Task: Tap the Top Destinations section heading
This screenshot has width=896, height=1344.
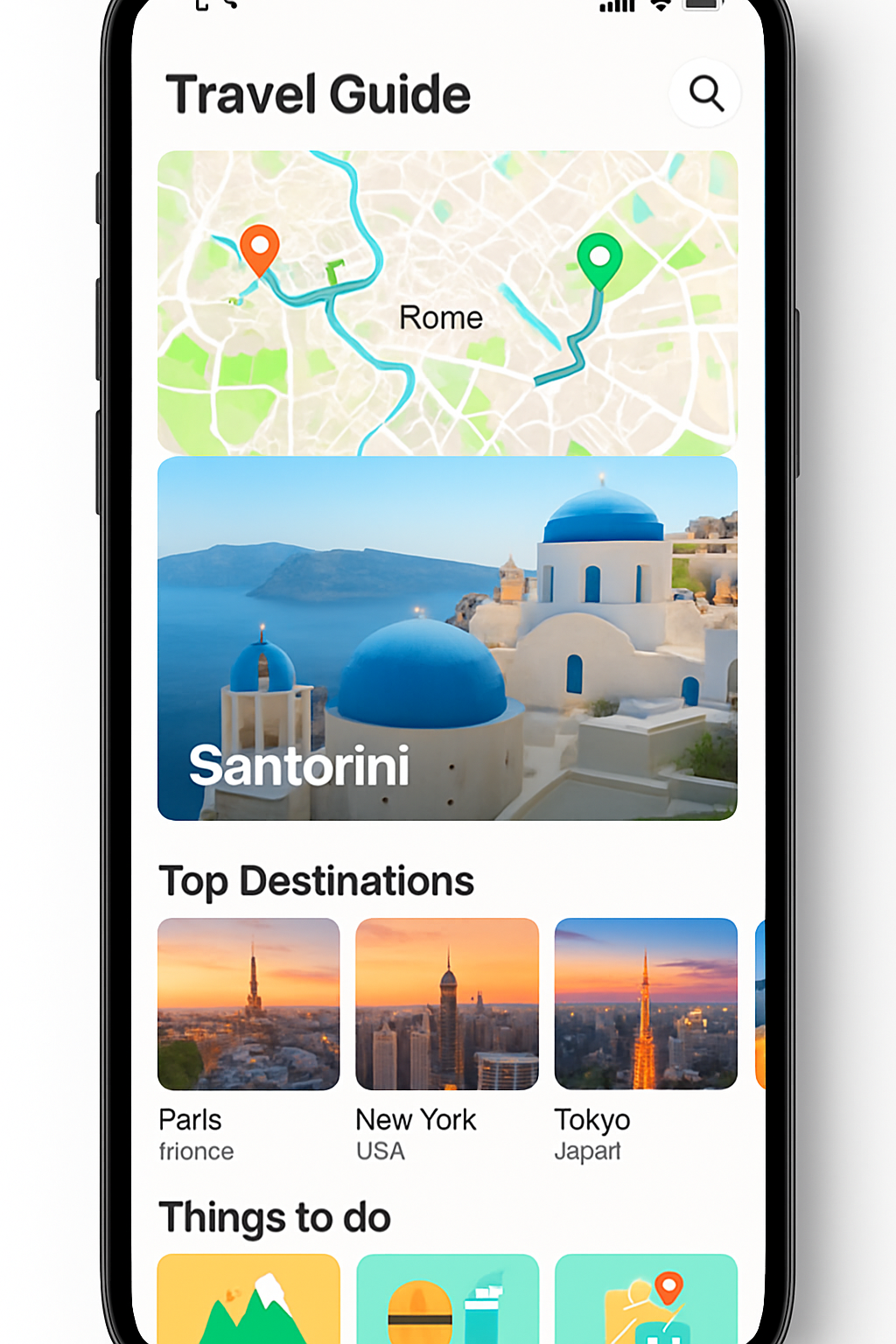Action: 316,881
